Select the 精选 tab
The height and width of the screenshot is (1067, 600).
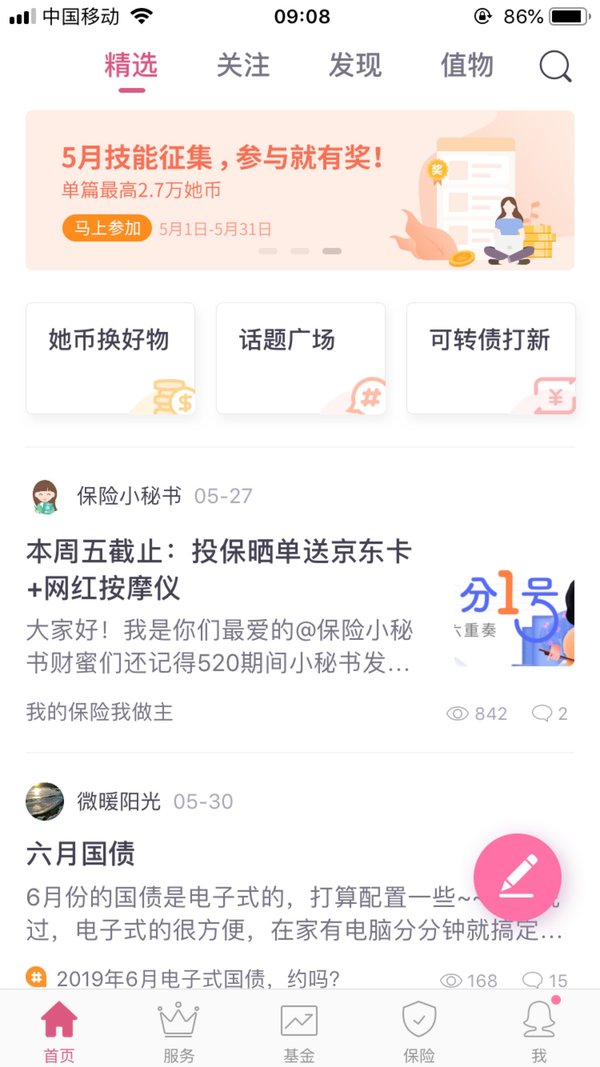131,66
